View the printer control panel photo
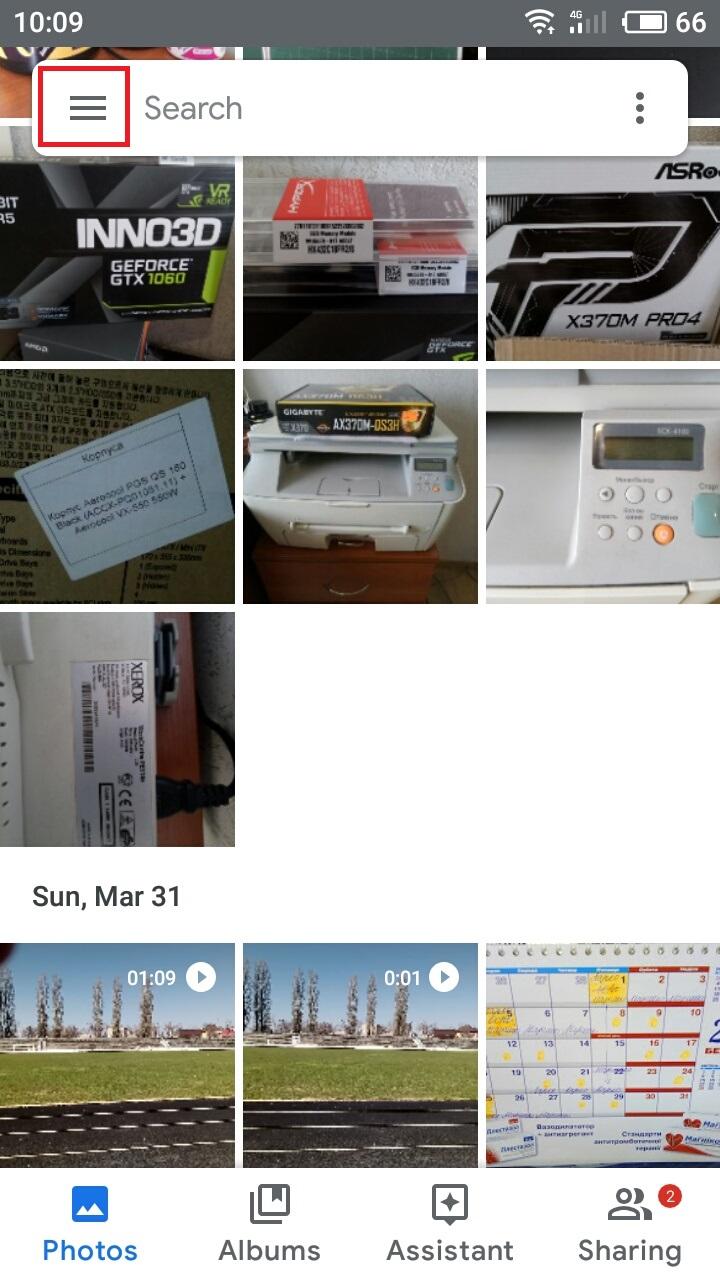The image size is (720, 1280). pos(603,486)
